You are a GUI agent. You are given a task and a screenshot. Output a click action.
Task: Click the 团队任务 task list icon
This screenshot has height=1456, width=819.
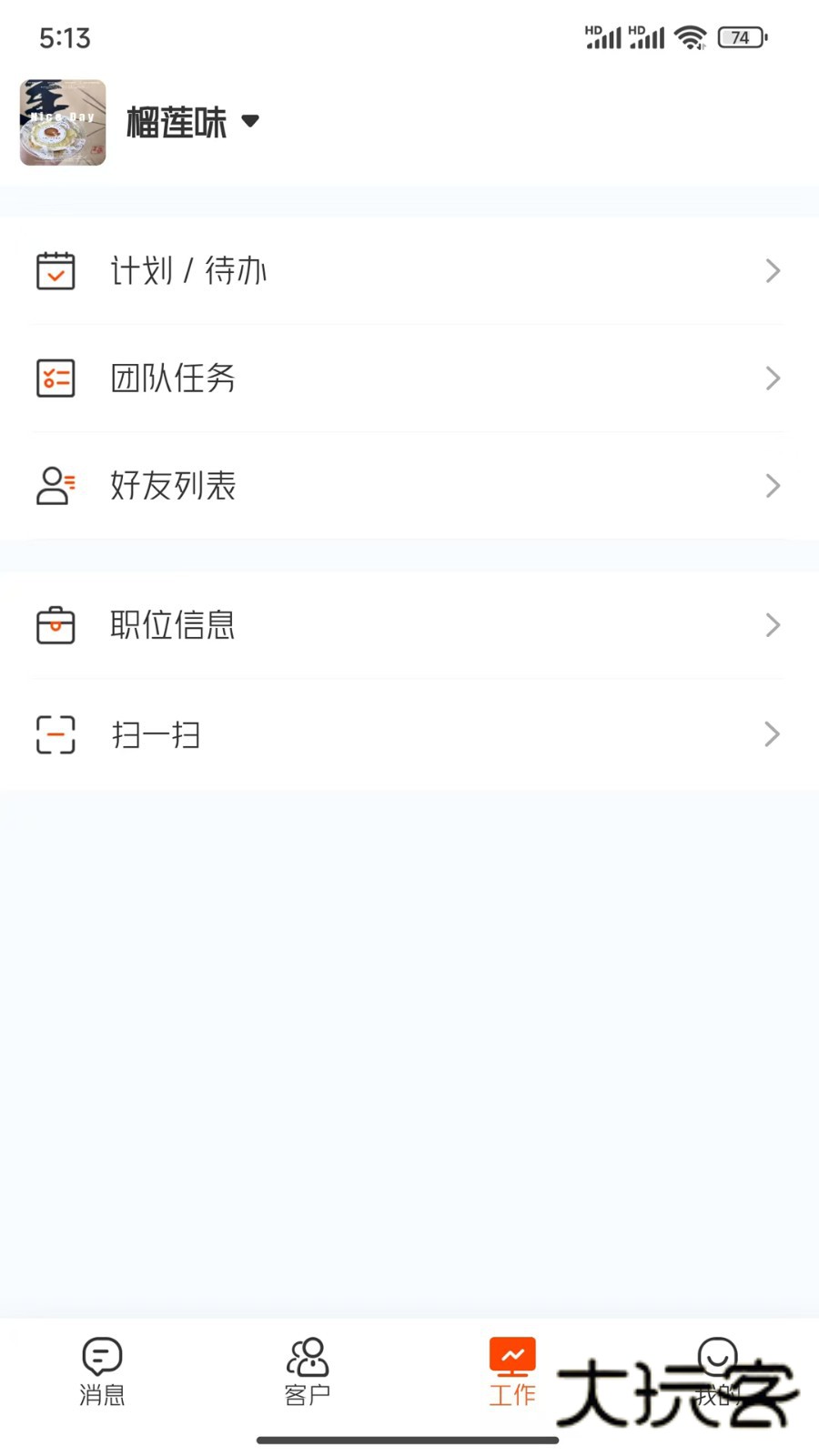coord(56,378)
